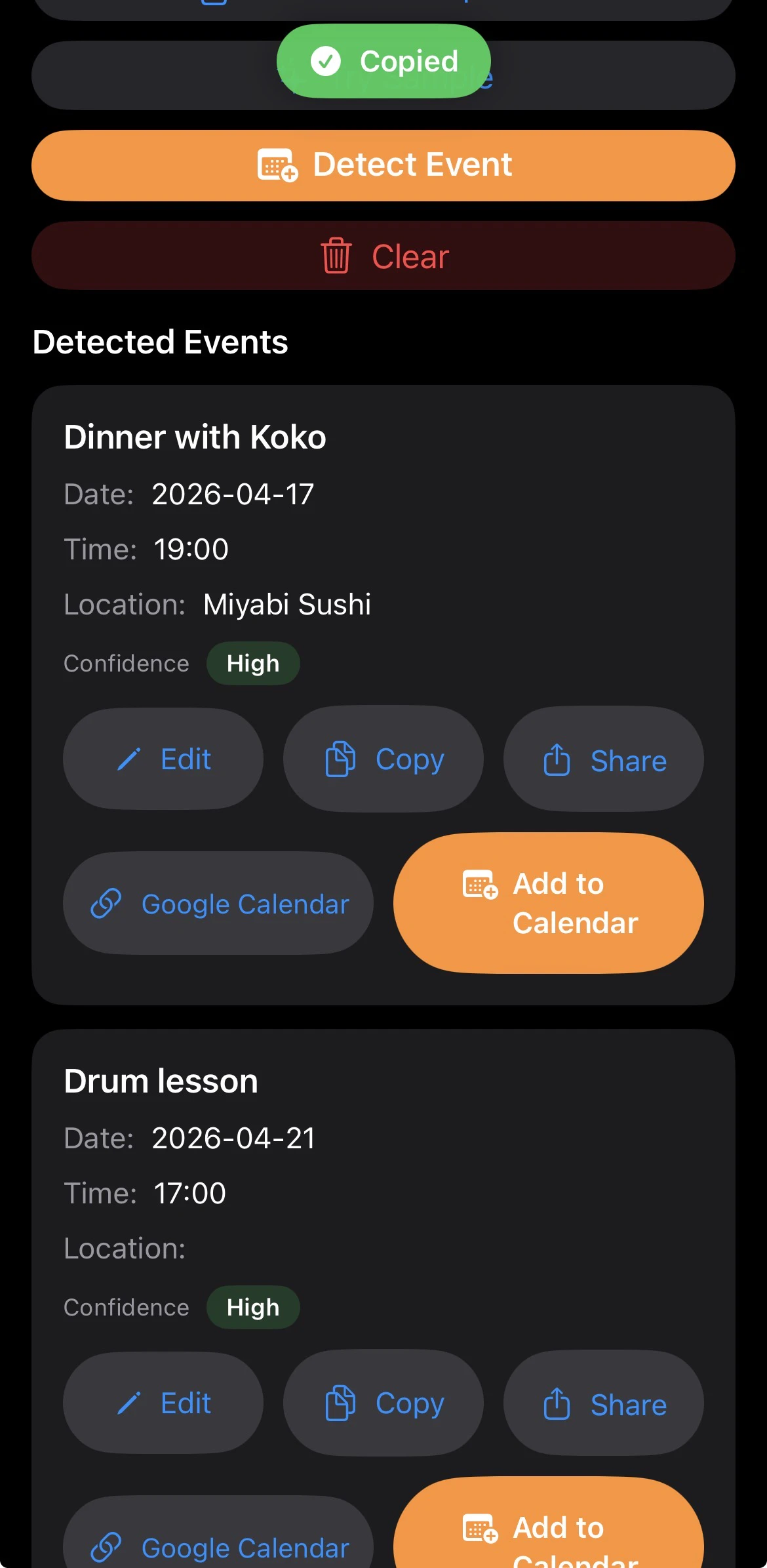767x1568 pixels.
Task: Share the Drum lesson event
Action: coord(603,1403)
